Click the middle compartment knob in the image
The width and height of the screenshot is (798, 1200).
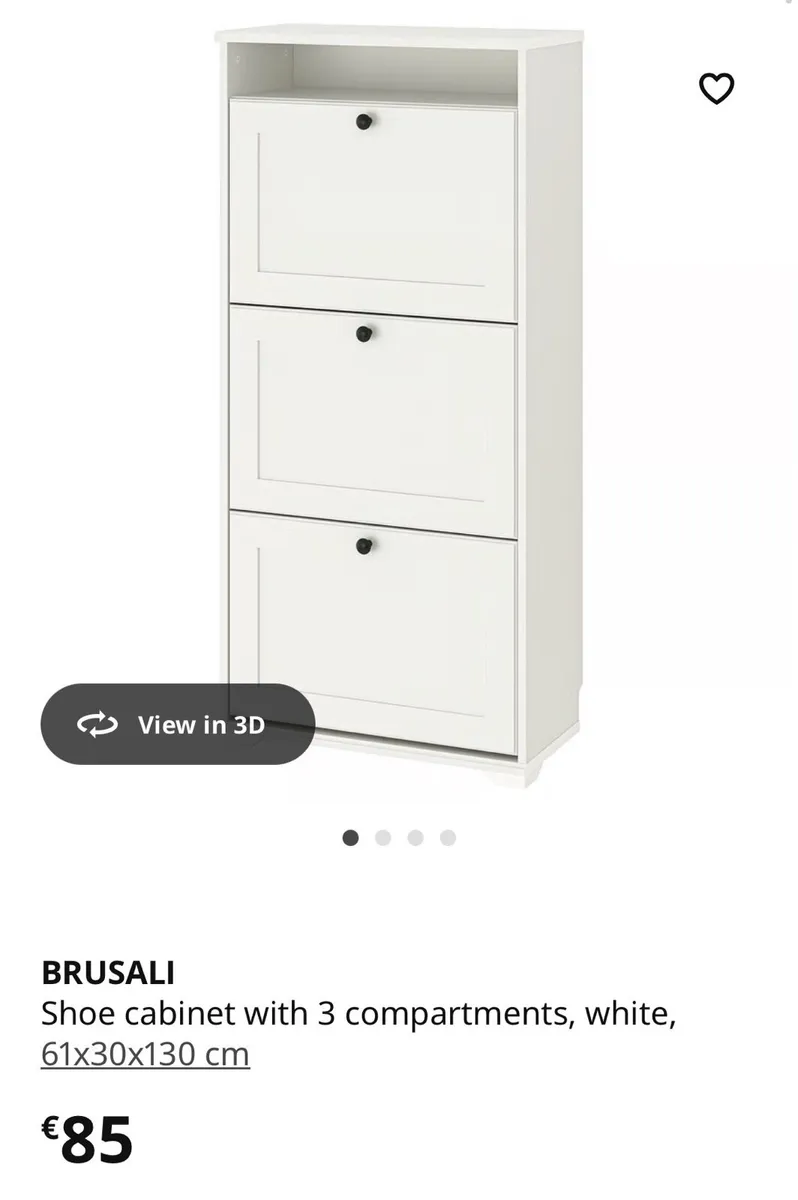point(364,335)
